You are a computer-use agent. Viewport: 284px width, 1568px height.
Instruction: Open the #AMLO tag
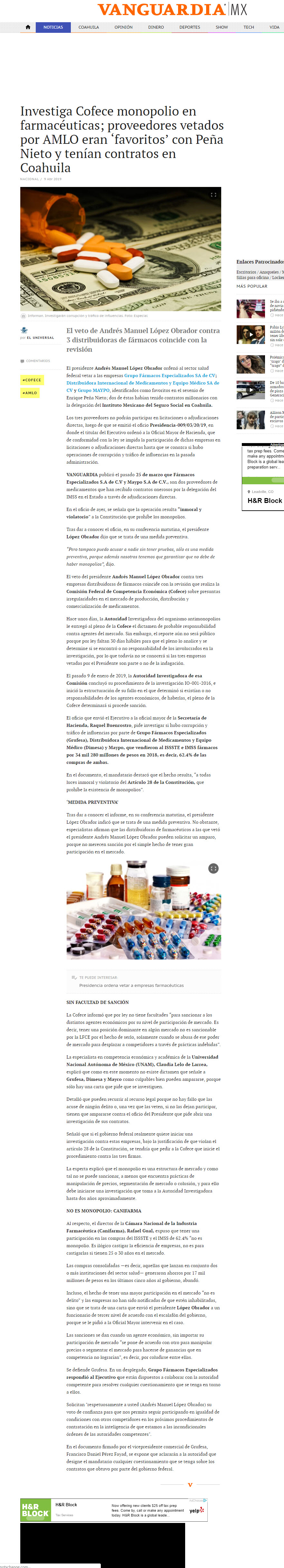pyautogui.click(x=30, y=393)
